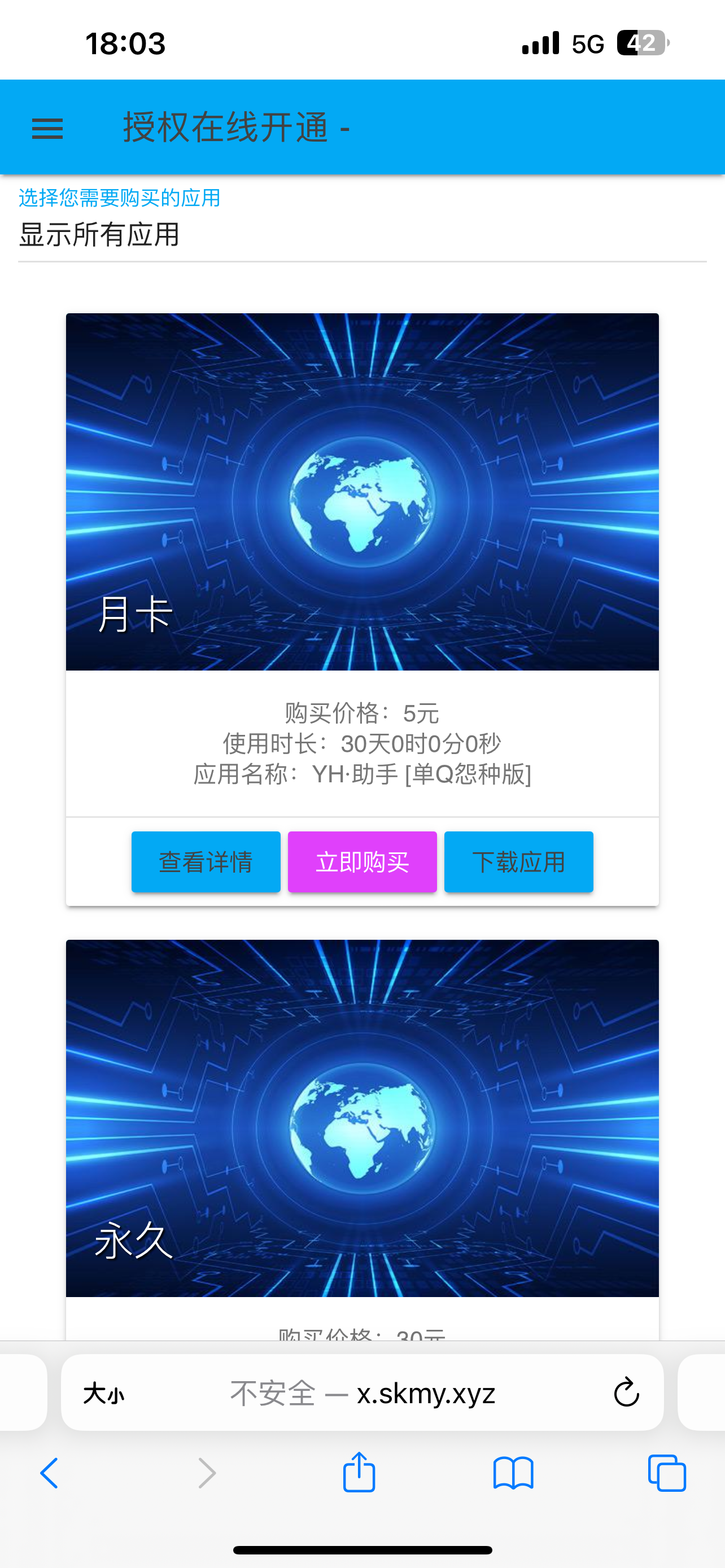Screen dimensions: 725x1568
Task: Tap 立即购买 for the 月卡 plan
Action: pos(362,861)
